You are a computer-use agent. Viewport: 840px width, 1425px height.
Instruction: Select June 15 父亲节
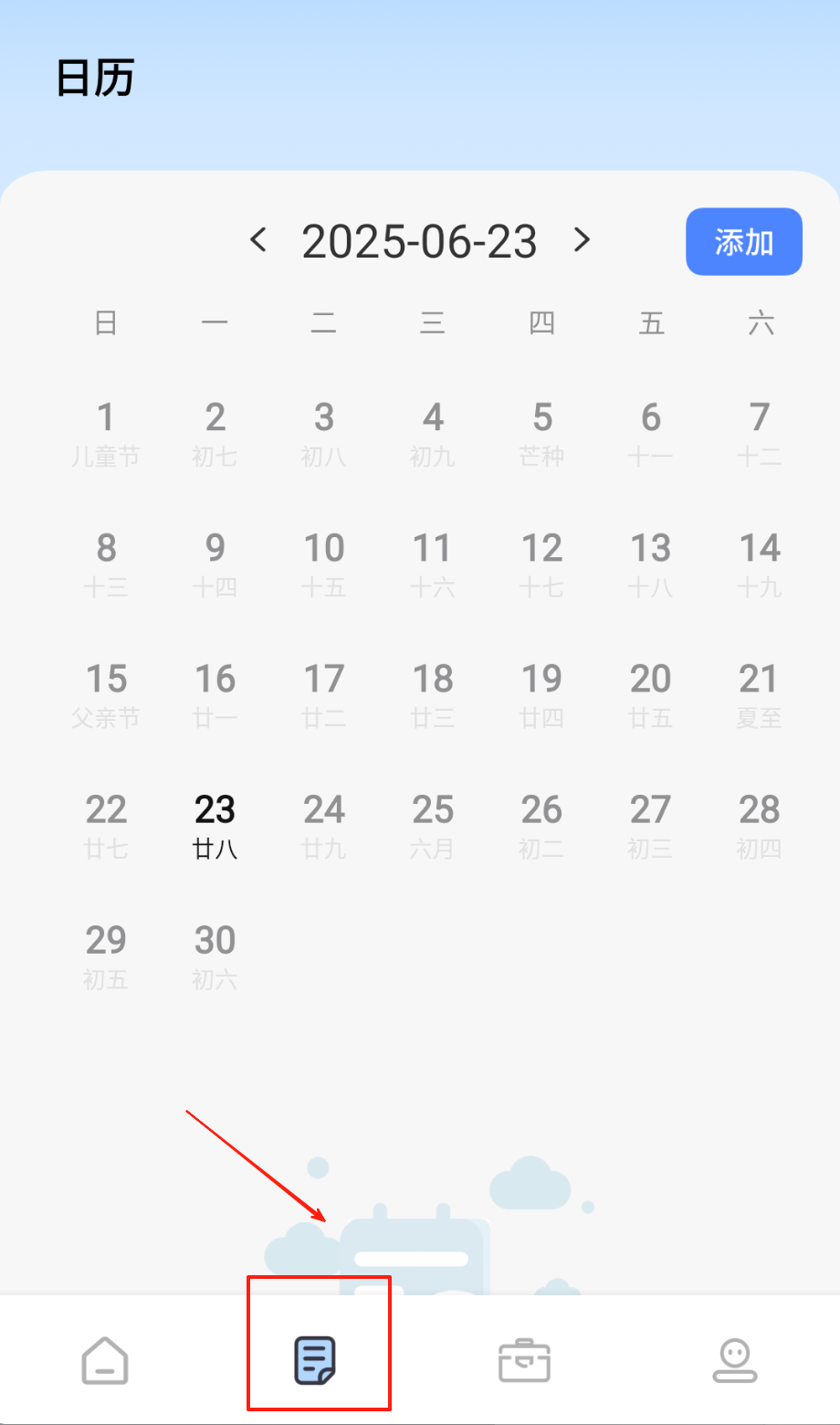pyautogui.click(x=106, y=694)
